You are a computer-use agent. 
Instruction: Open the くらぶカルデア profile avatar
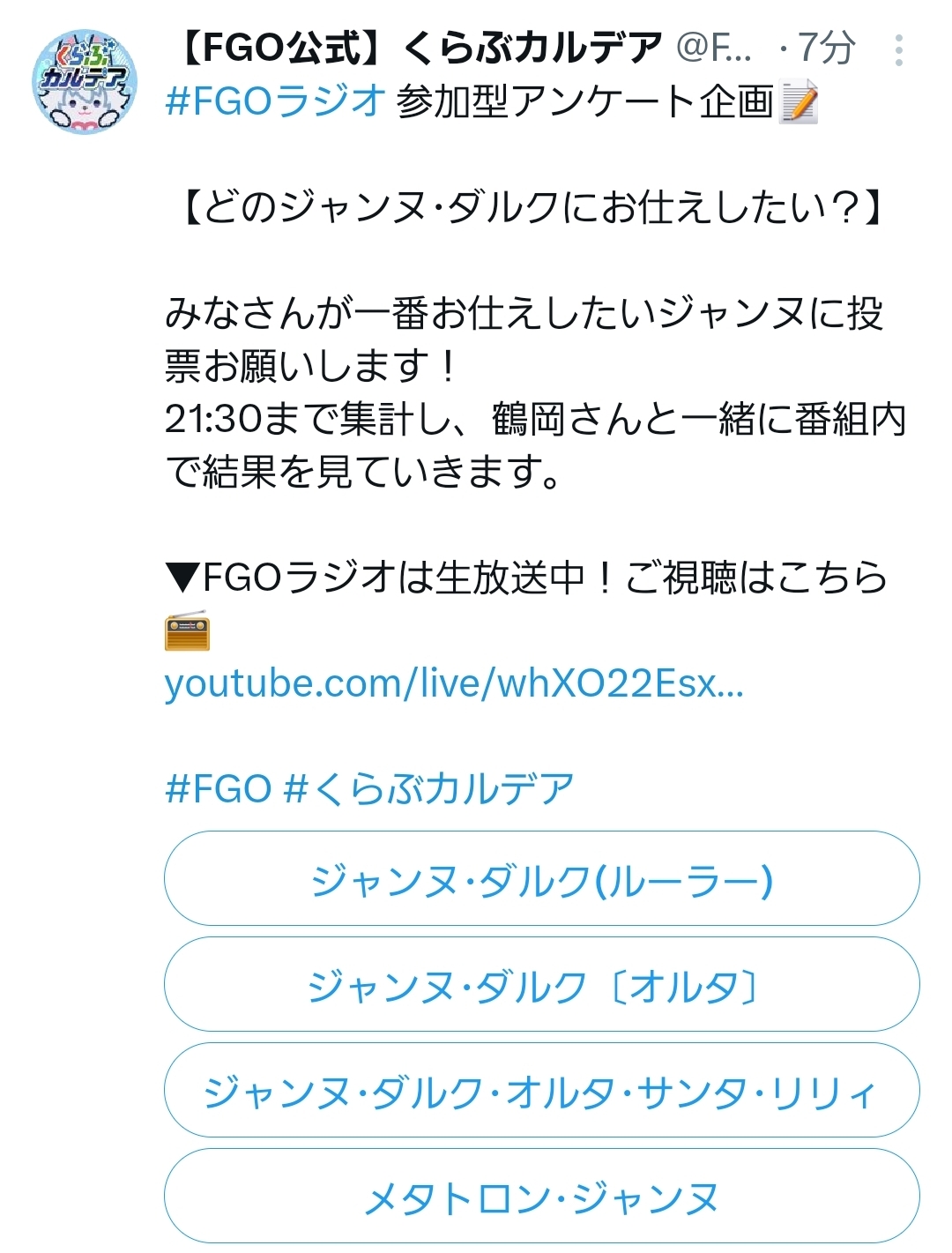tap(84, 82)
